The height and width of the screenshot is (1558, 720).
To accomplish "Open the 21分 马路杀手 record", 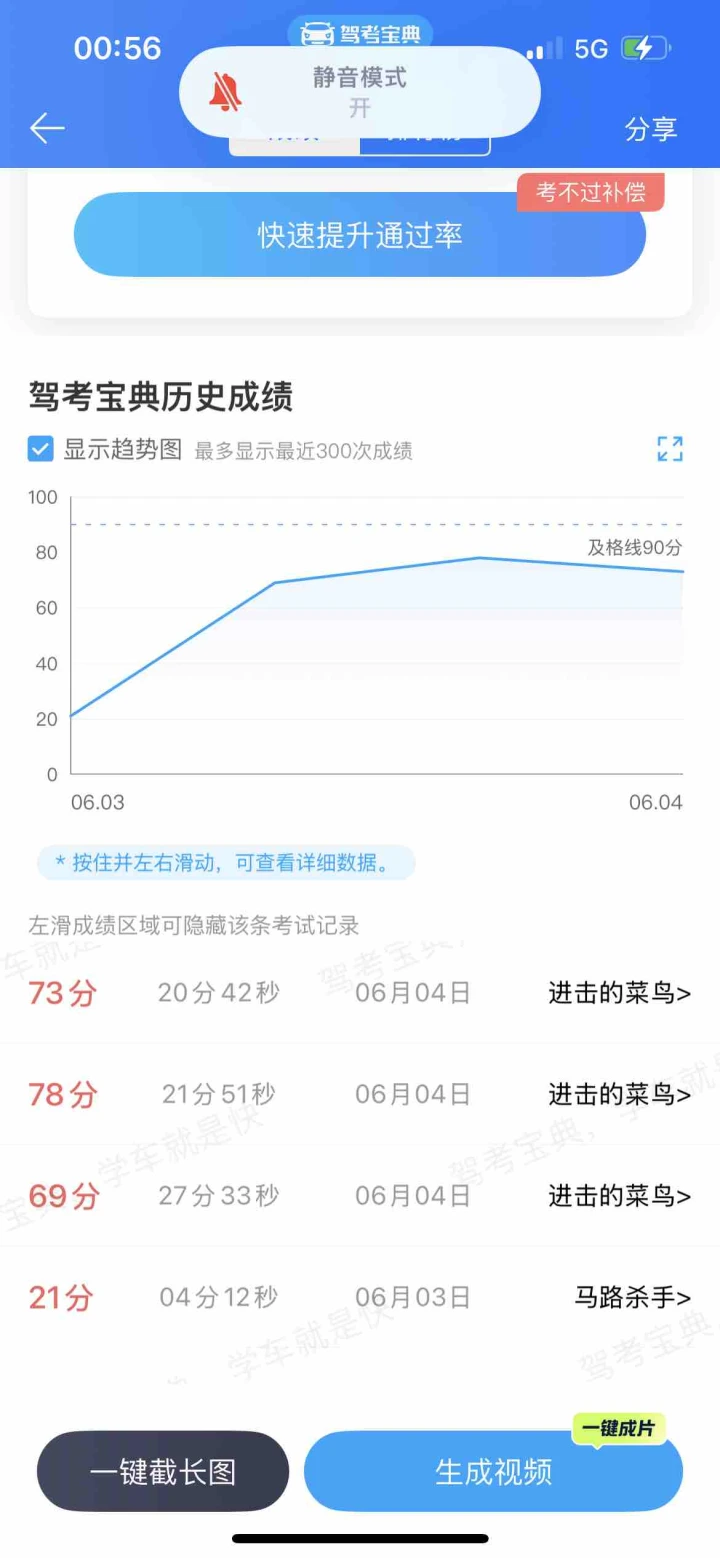I will (x=360, y=1297).
